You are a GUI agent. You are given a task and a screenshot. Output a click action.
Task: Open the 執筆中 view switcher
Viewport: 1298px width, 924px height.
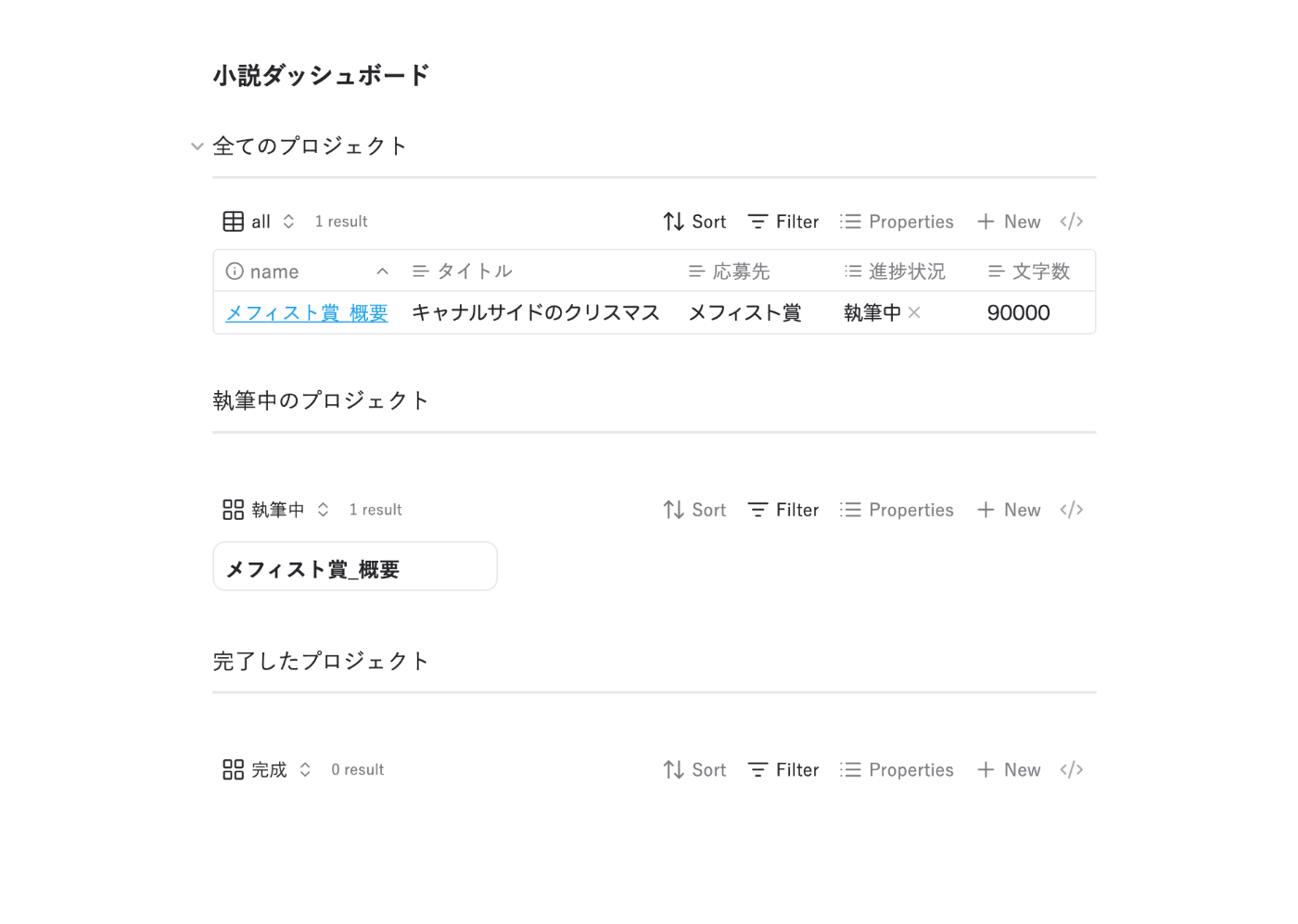click(276, 510)
